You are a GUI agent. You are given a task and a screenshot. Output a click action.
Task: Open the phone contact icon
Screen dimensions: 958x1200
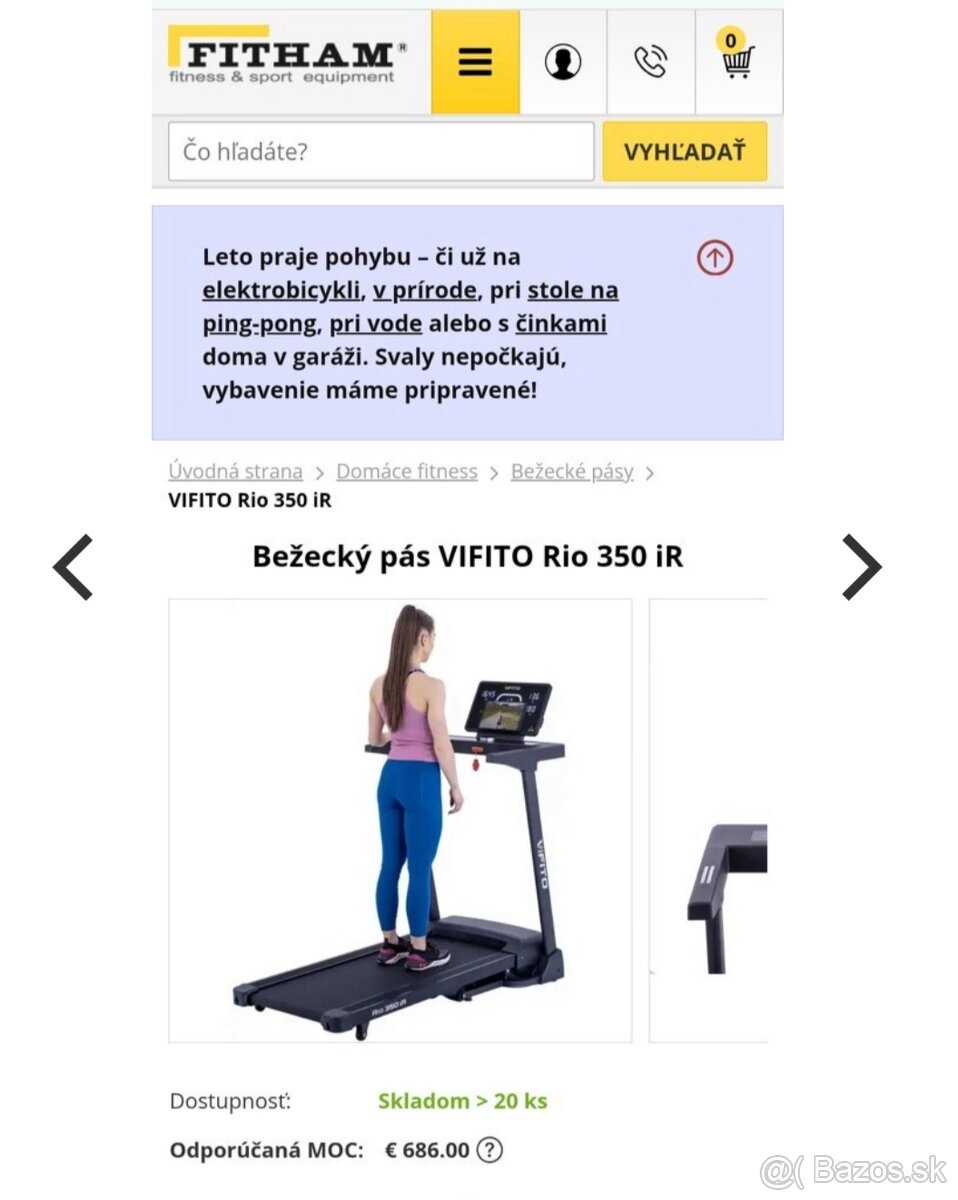tap(651, 62)
